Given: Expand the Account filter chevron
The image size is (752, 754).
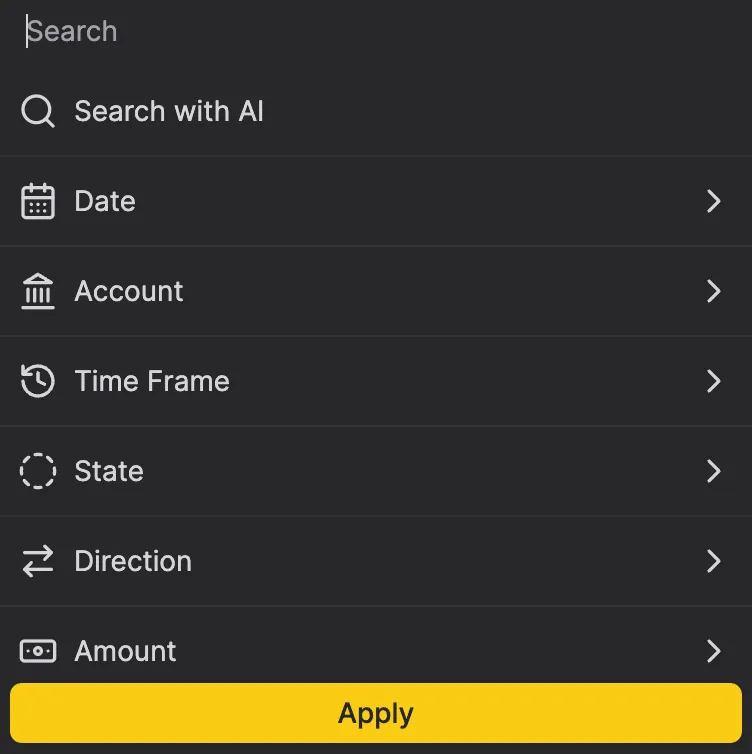Looking at the screenshot, I should [x=713, y=291].
